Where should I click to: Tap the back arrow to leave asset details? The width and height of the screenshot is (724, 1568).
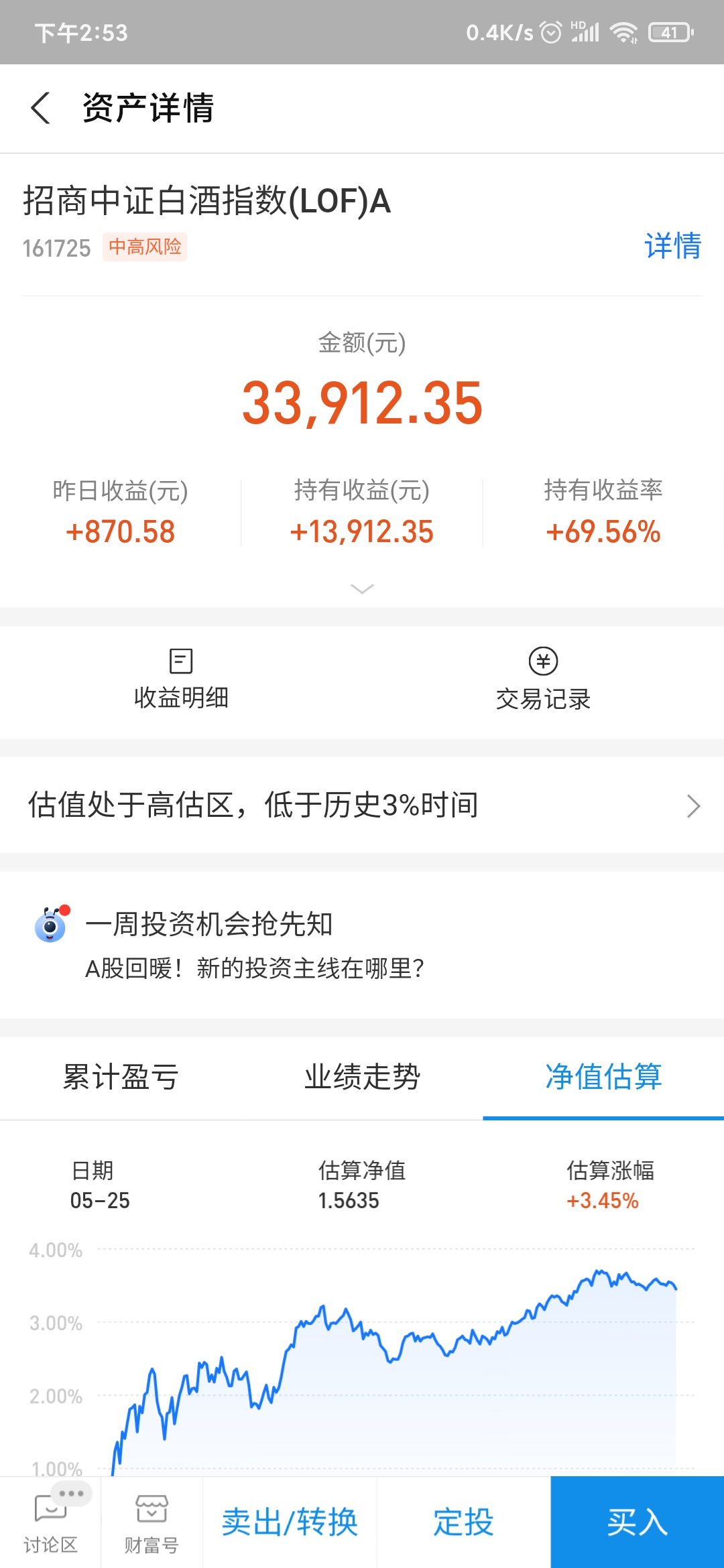[x=40, y=109]
